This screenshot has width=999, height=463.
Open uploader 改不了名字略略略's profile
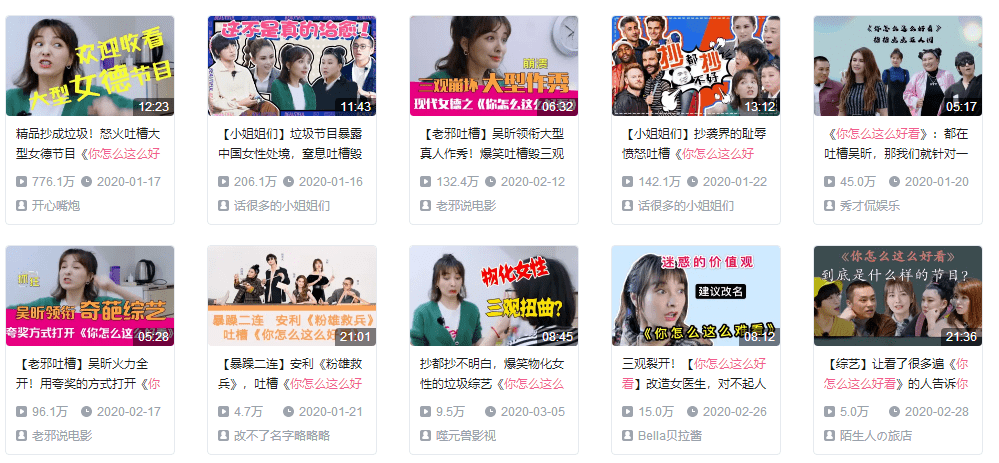click(281, 435)
